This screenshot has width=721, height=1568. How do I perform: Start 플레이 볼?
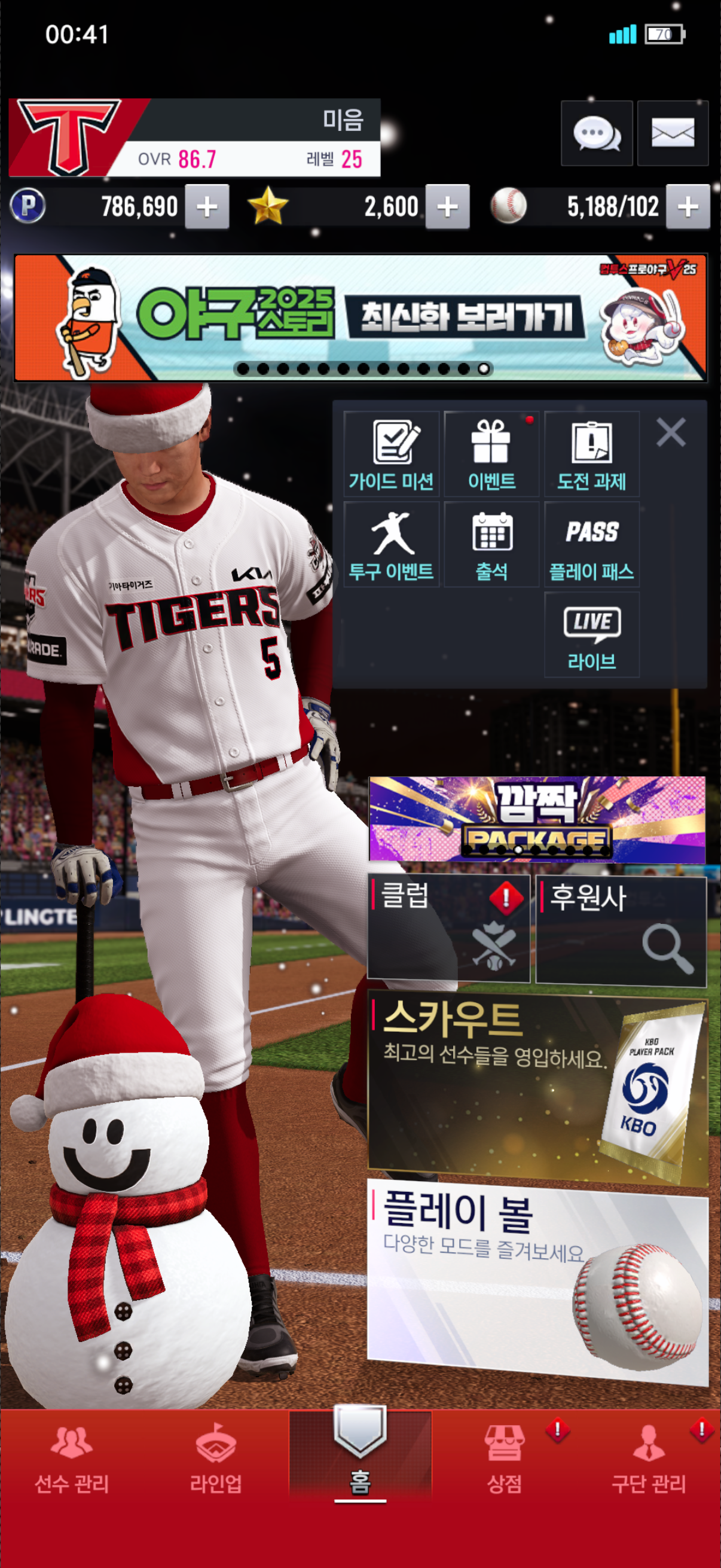pos(537,1279)
